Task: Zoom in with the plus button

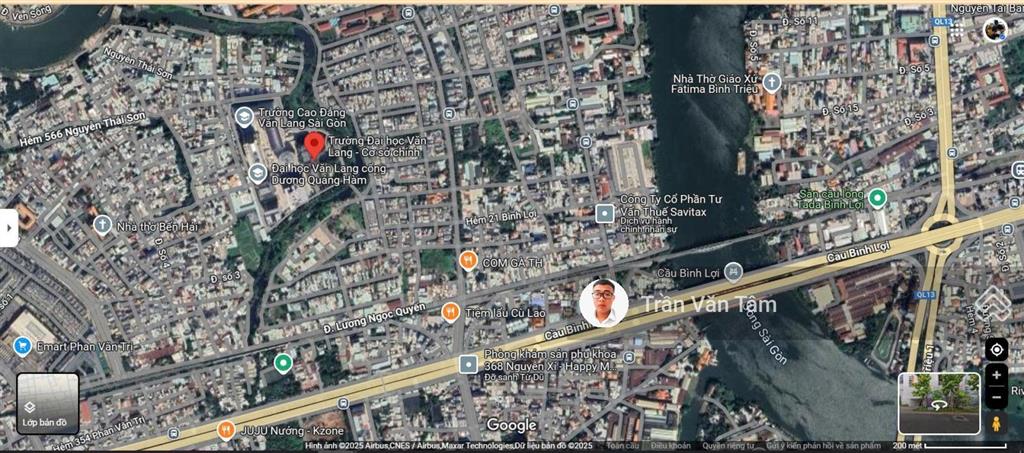Action: coord(996,376)
